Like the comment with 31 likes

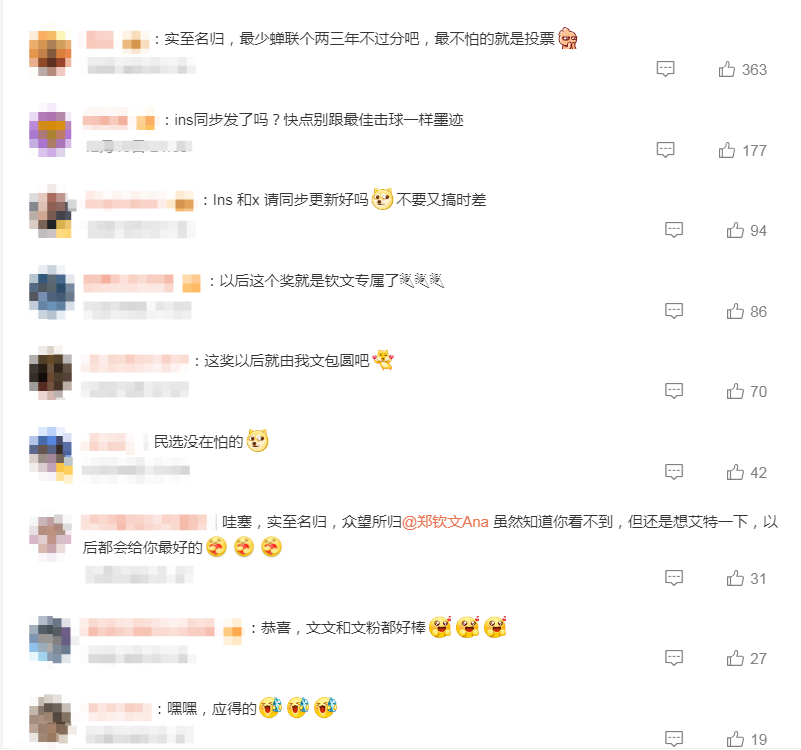[735, 578]
